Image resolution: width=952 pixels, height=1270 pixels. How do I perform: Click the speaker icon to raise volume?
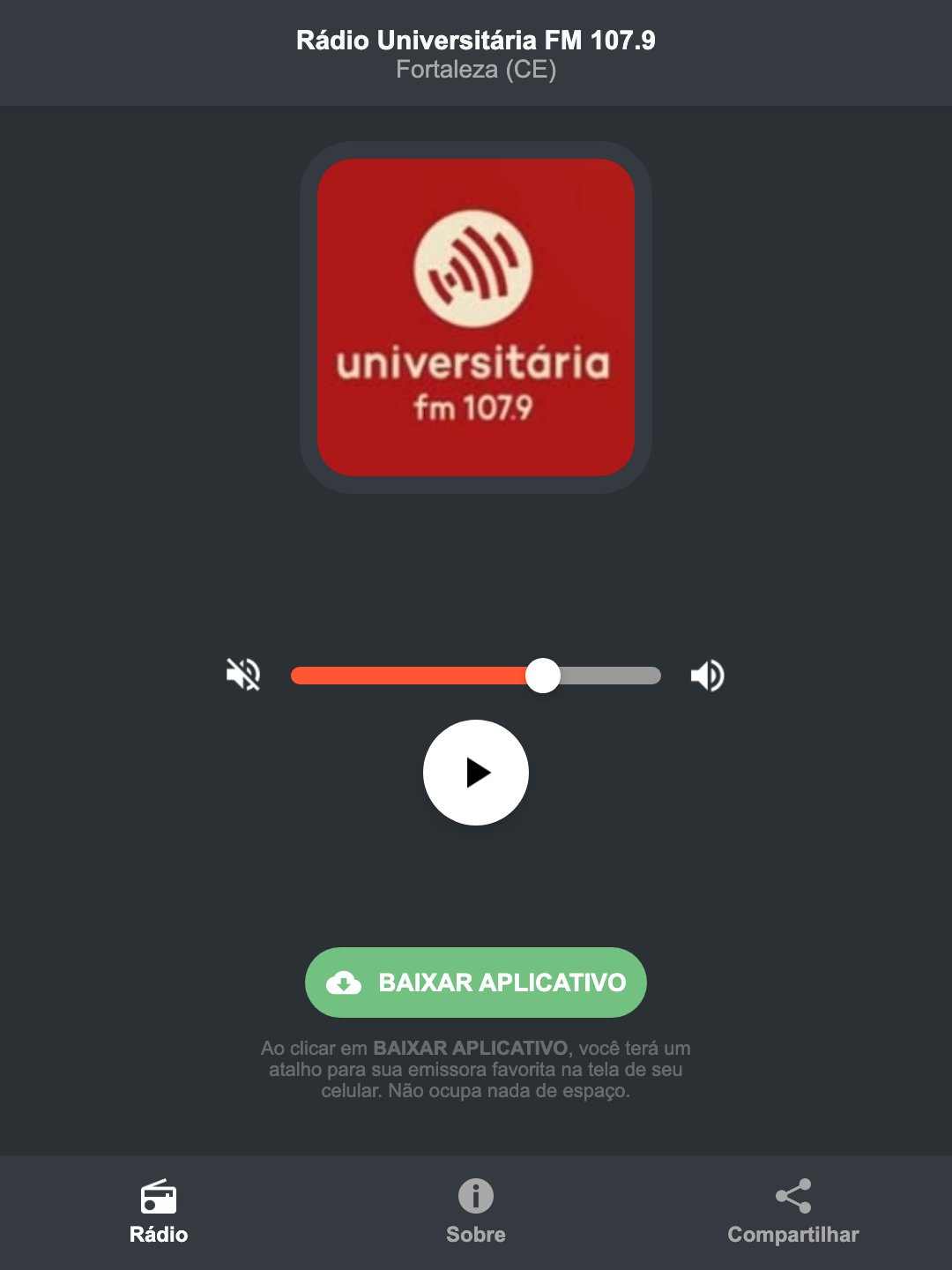click(707, 675)
